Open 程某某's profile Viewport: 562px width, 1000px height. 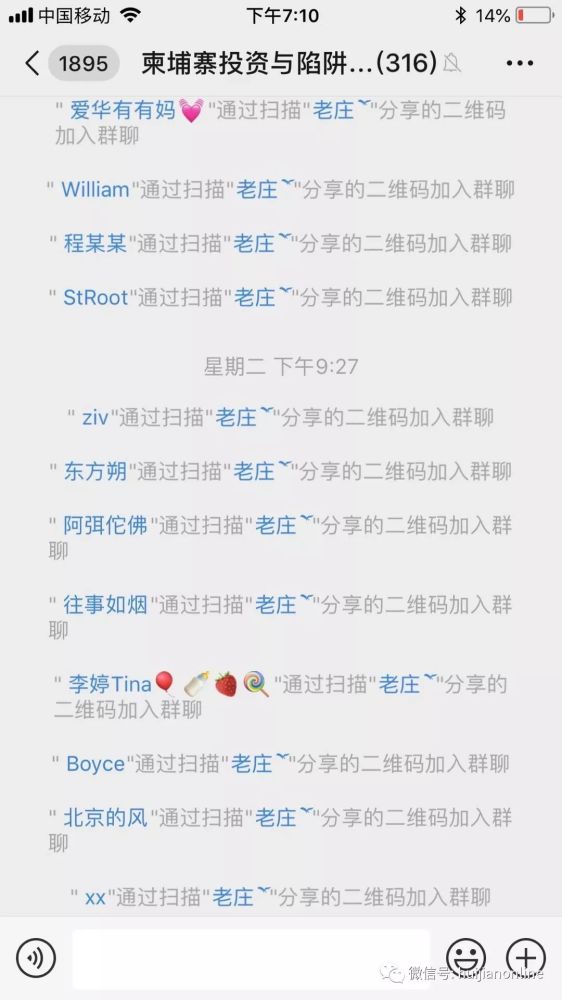click(95, 244)
